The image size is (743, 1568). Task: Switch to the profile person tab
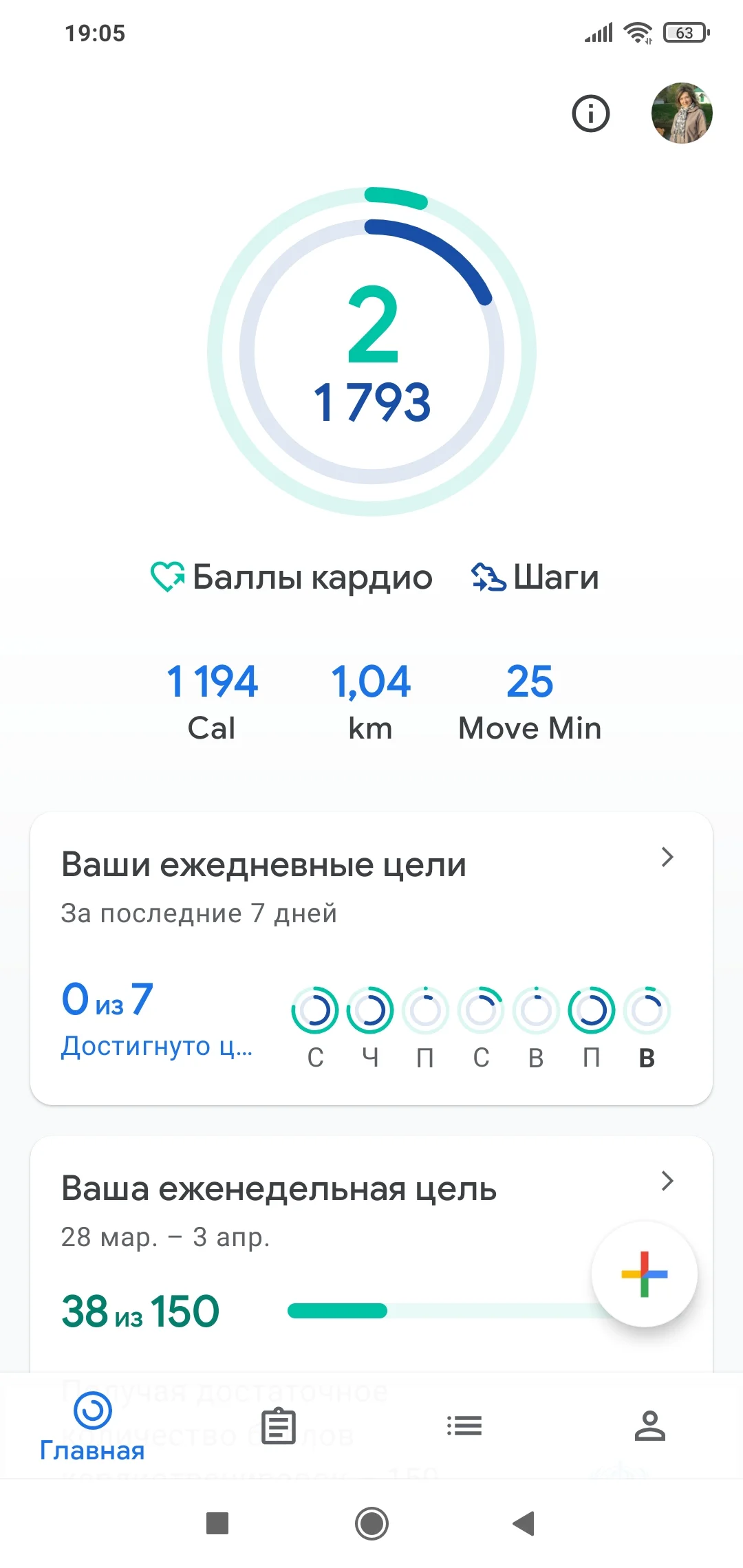point(650,1426)
